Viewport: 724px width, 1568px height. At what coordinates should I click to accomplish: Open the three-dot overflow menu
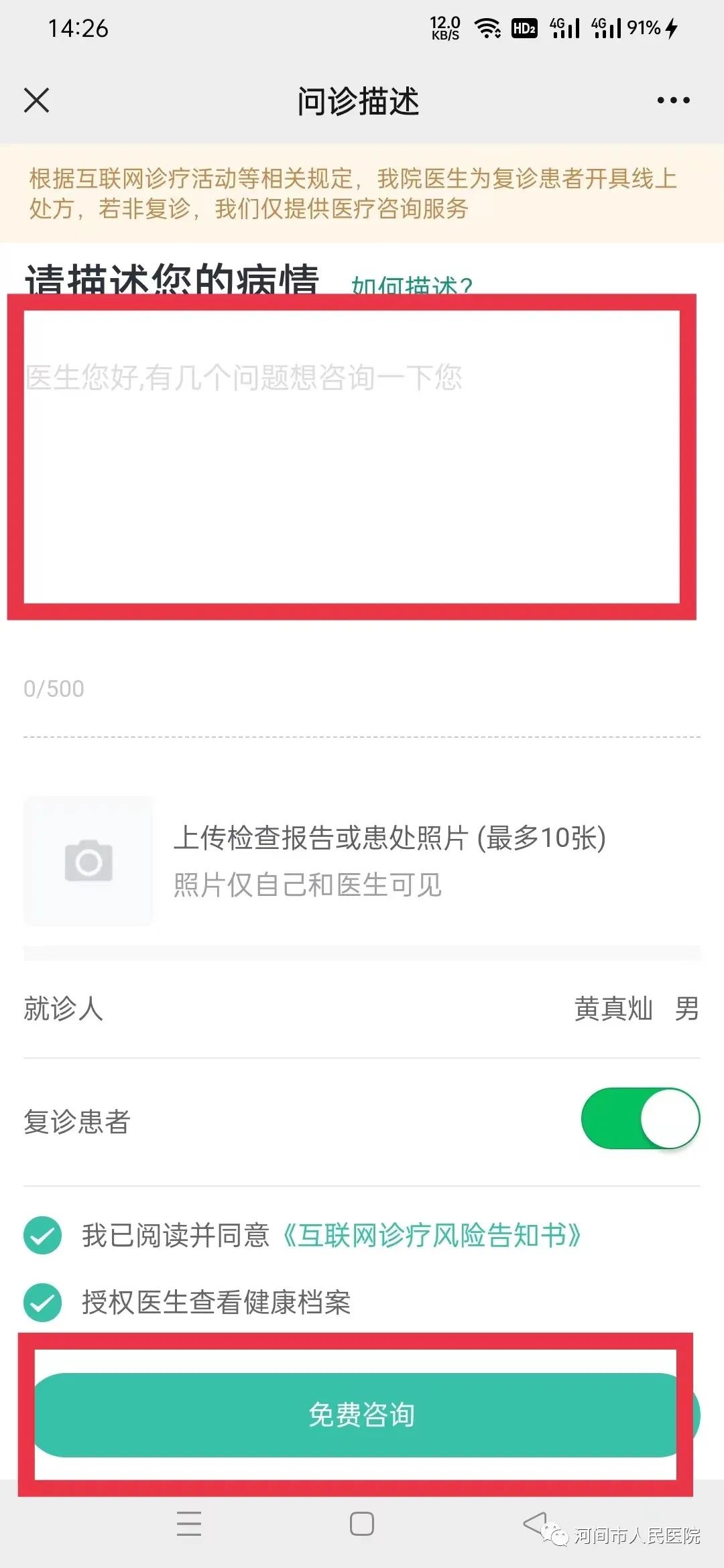pos(673,101)
